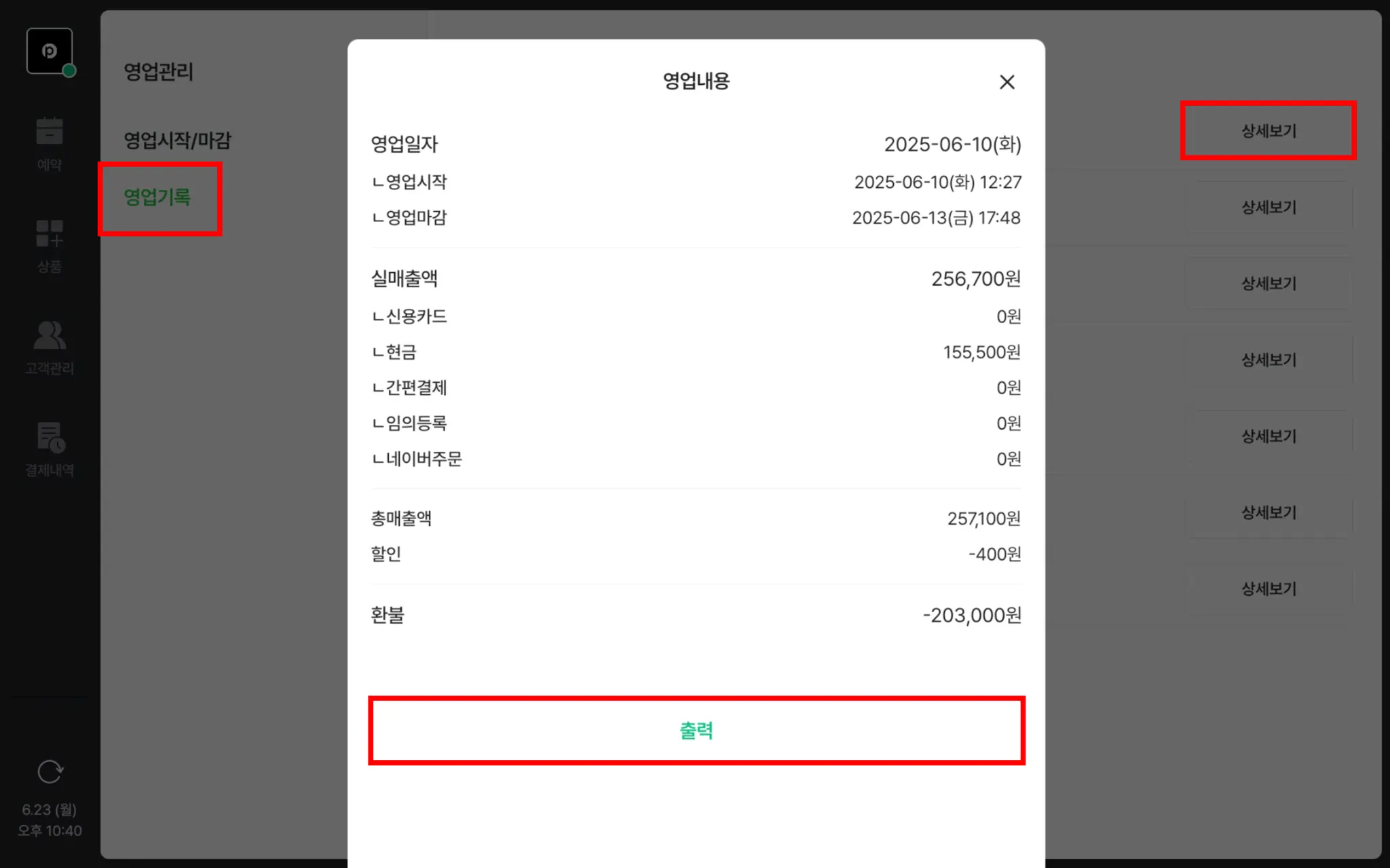Image resolution: width=1390 pixels, height=868 pixels.
Task: Go to 영업시작/마감
Action: click(x=177, y=140)
